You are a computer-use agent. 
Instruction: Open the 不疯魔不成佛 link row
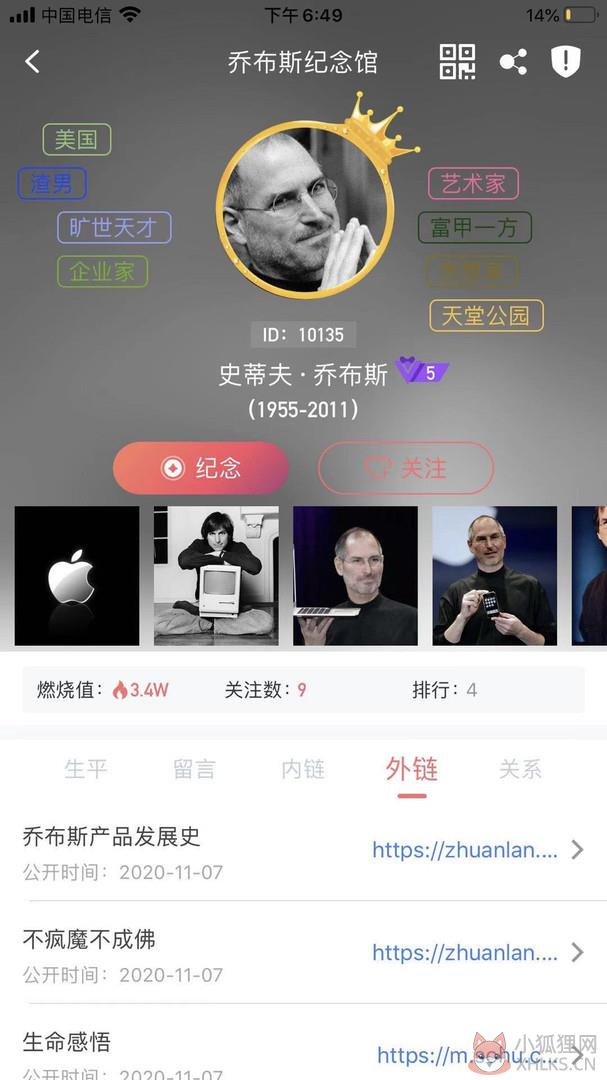pos(303,952)
